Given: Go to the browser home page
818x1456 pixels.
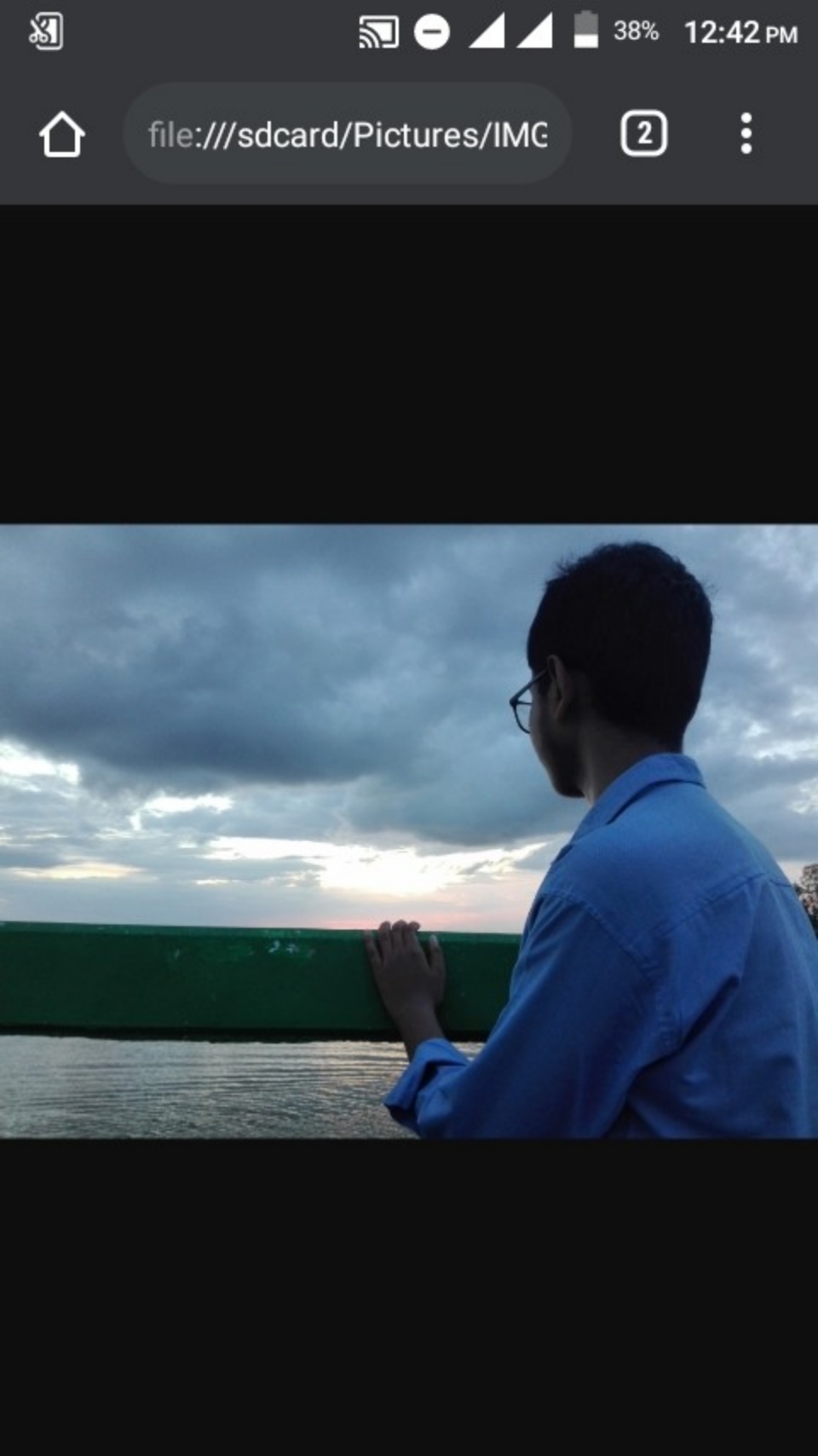Looking at the screenshot, I should tap(61, 135).
